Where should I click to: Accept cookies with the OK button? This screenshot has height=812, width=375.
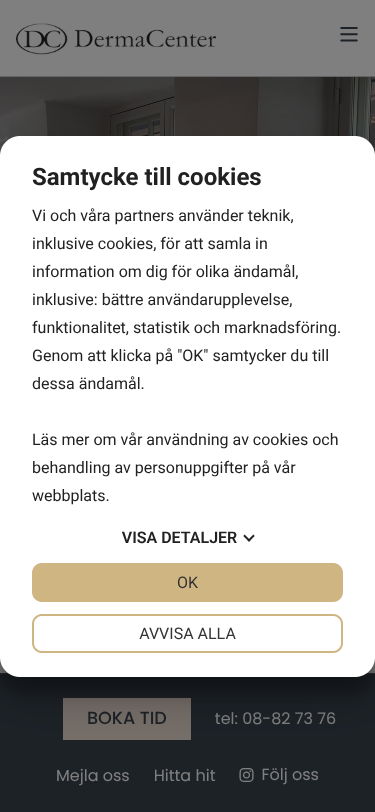[188, 583]
